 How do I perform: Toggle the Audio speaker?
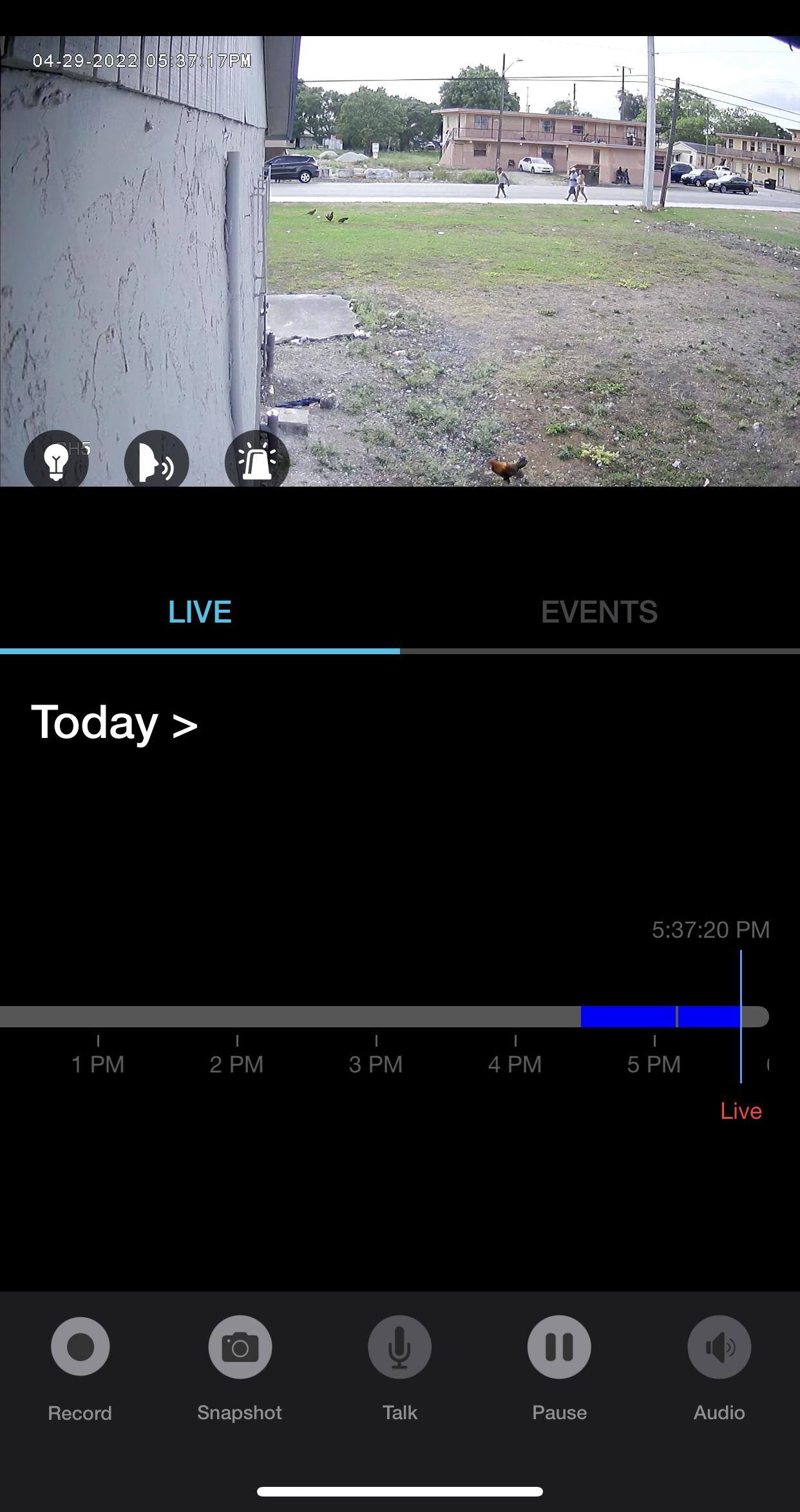click(x=719, y=1347)
